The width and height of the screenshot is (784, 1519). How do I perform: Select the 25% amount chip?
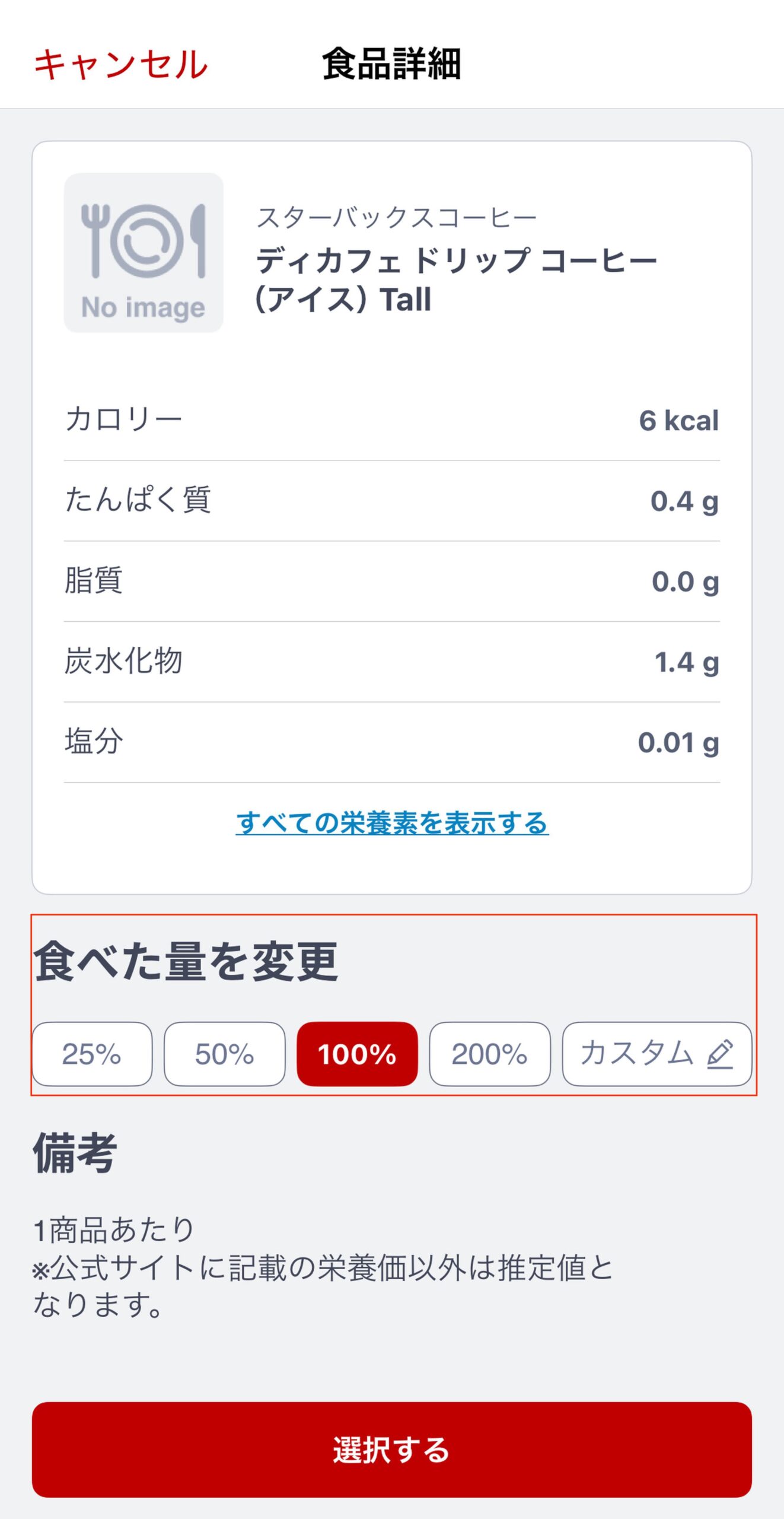(x=92, y=1054)
